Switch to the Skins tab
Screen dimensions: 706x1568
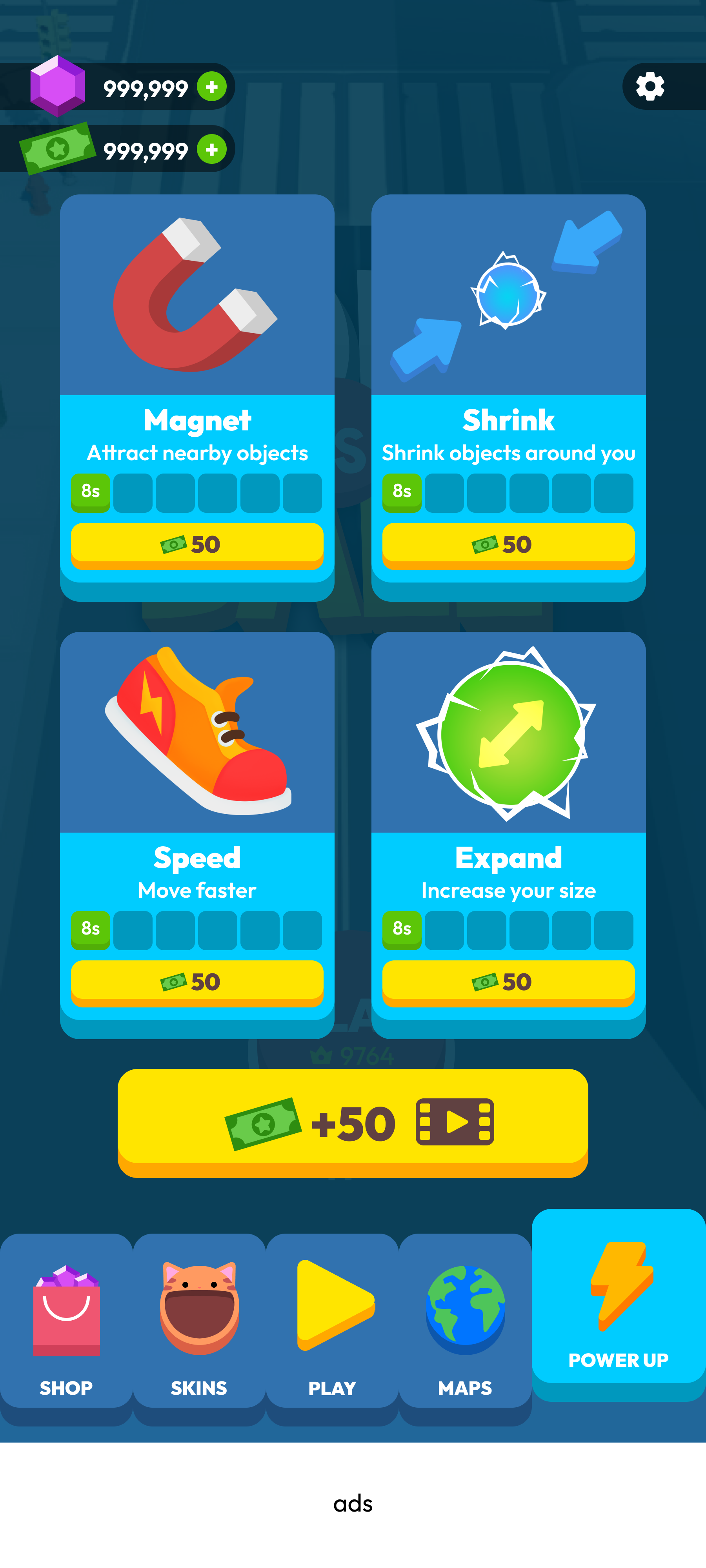(x=199, y=1328)
